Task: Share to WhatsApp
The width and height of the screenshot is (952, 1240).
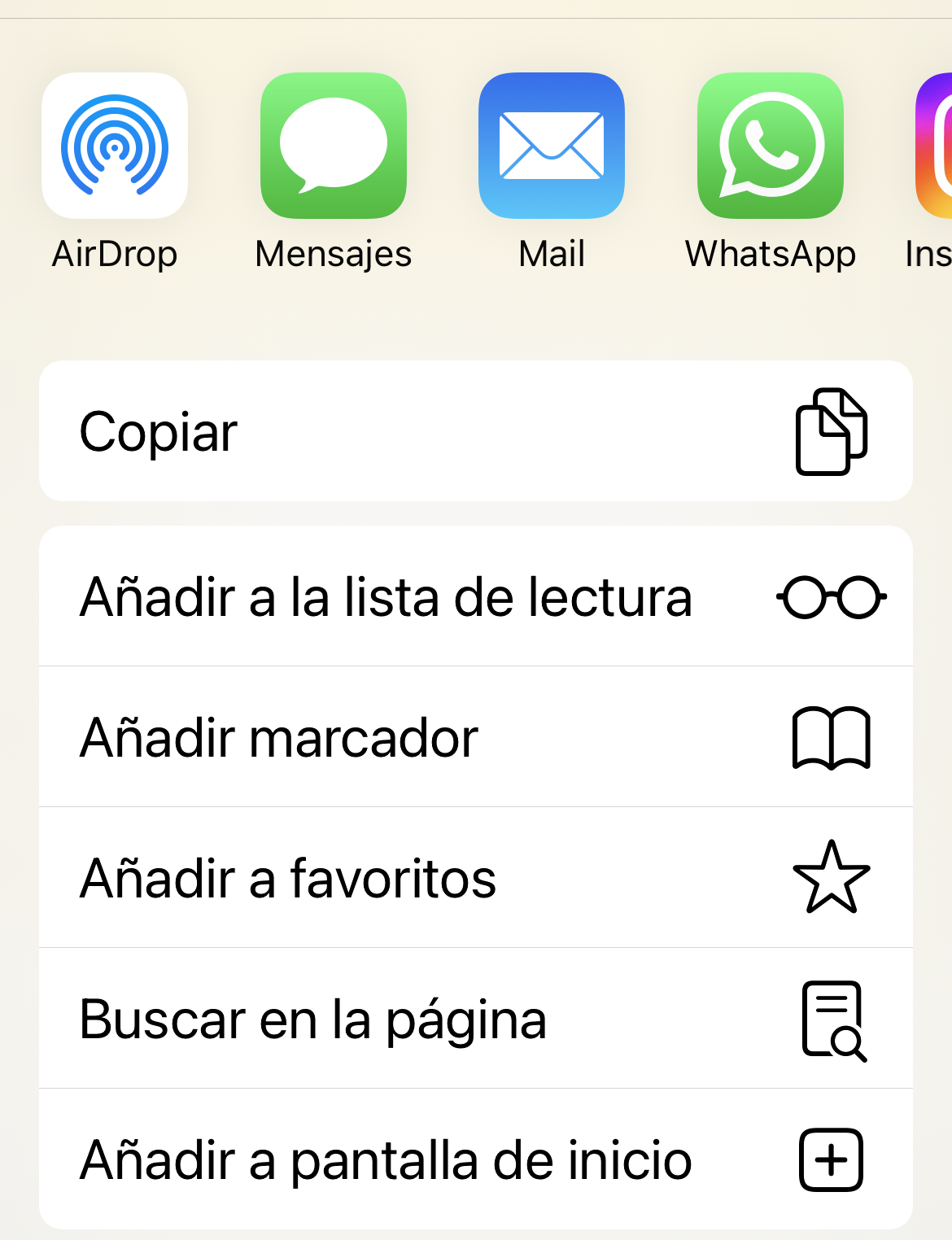Action: tap(771, 146)
